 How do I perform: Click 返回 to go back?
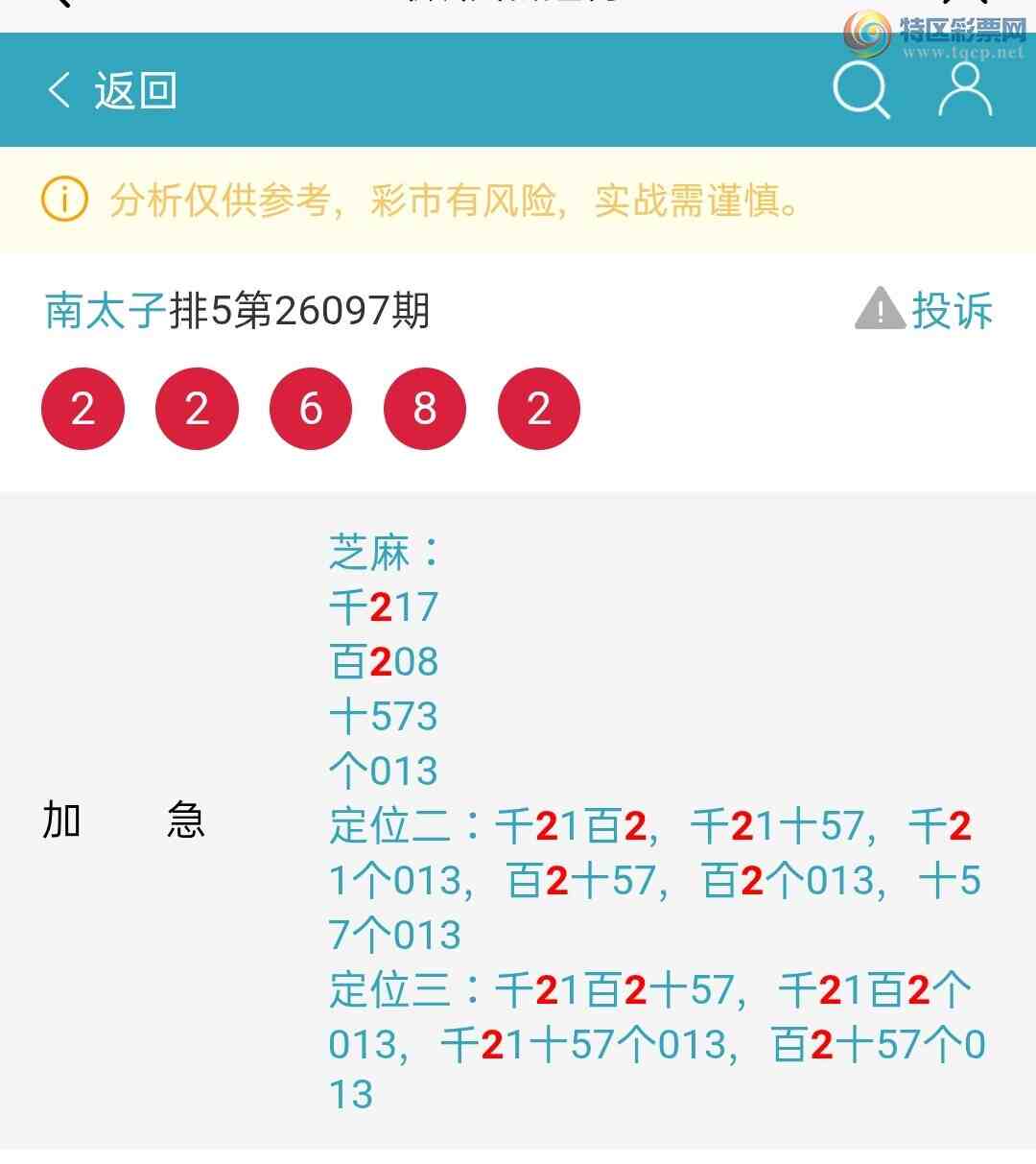[x=135, y=91]
